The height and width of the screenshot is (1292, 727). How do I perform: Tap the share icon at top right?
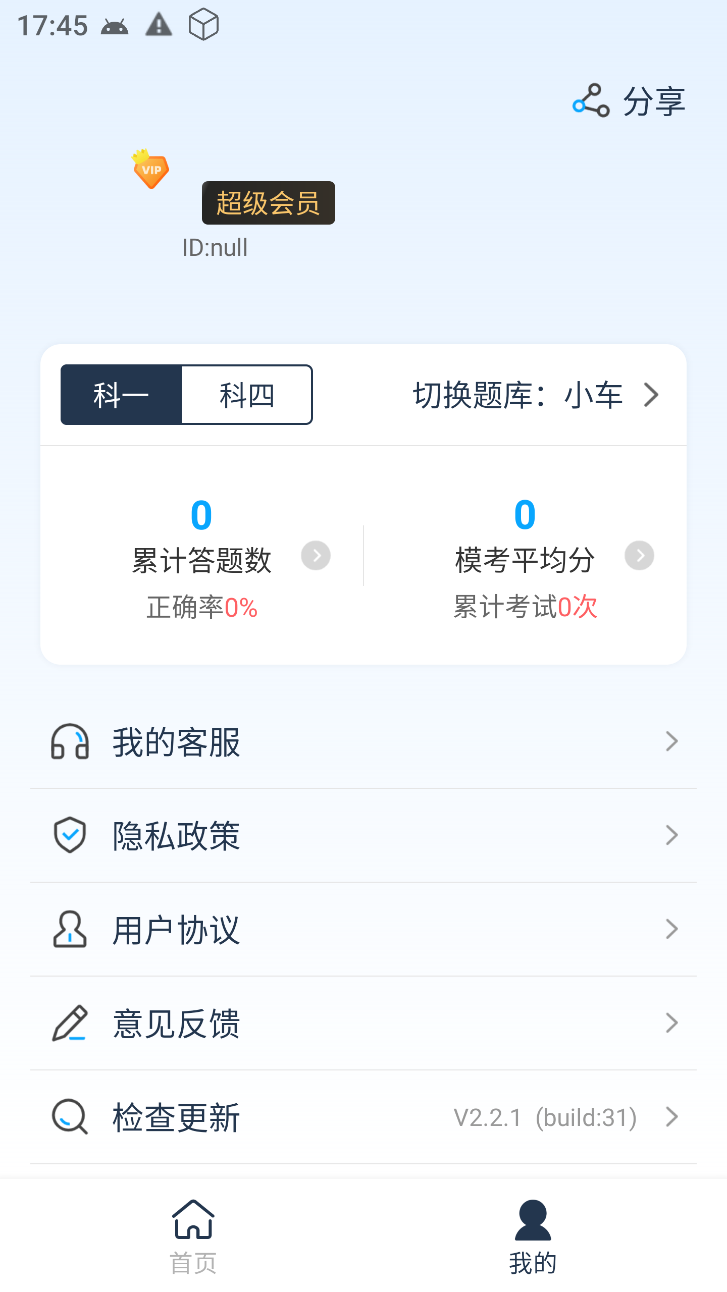click(590, 101)
